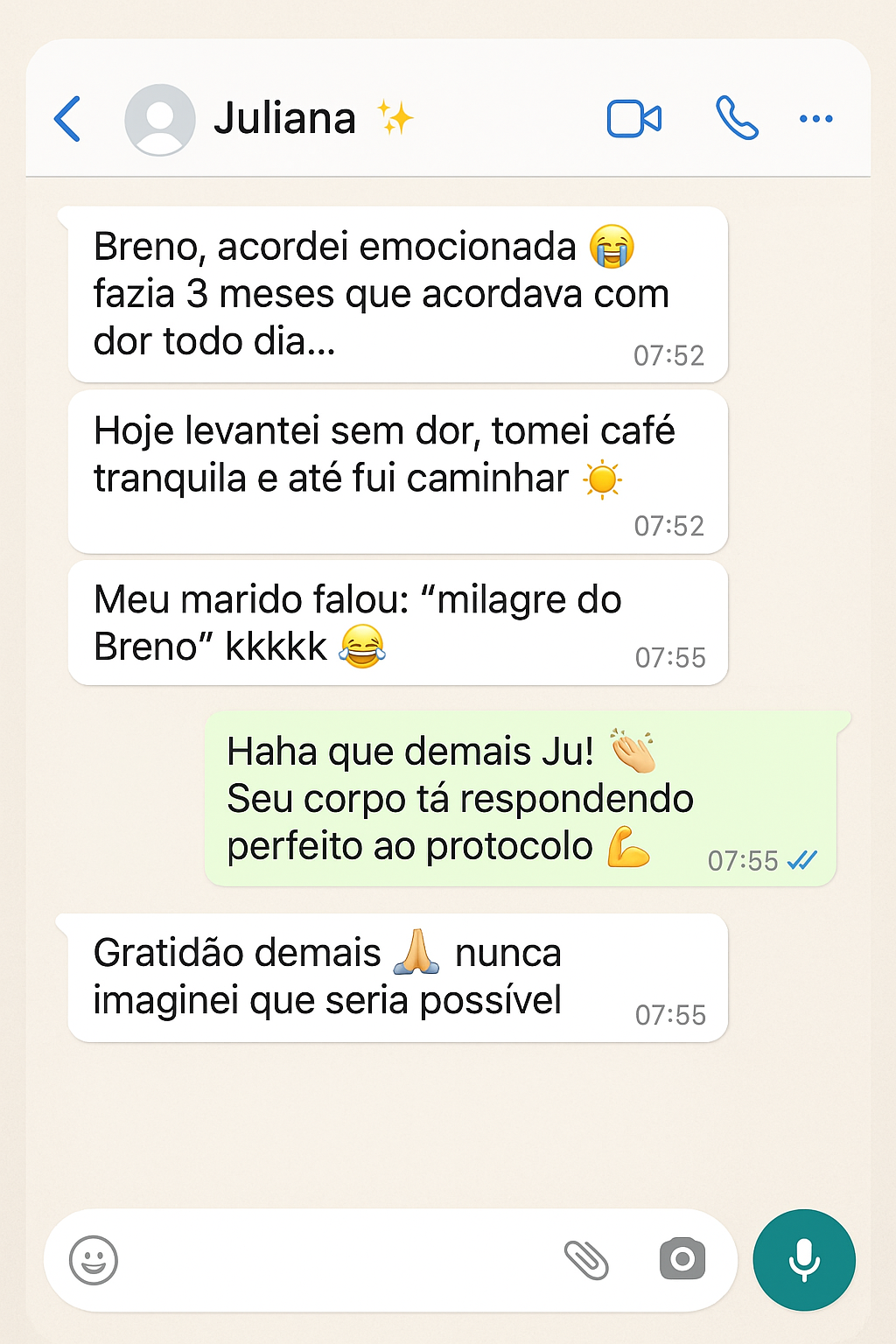Start a voice call with Juliana

[x=737, y=118]
